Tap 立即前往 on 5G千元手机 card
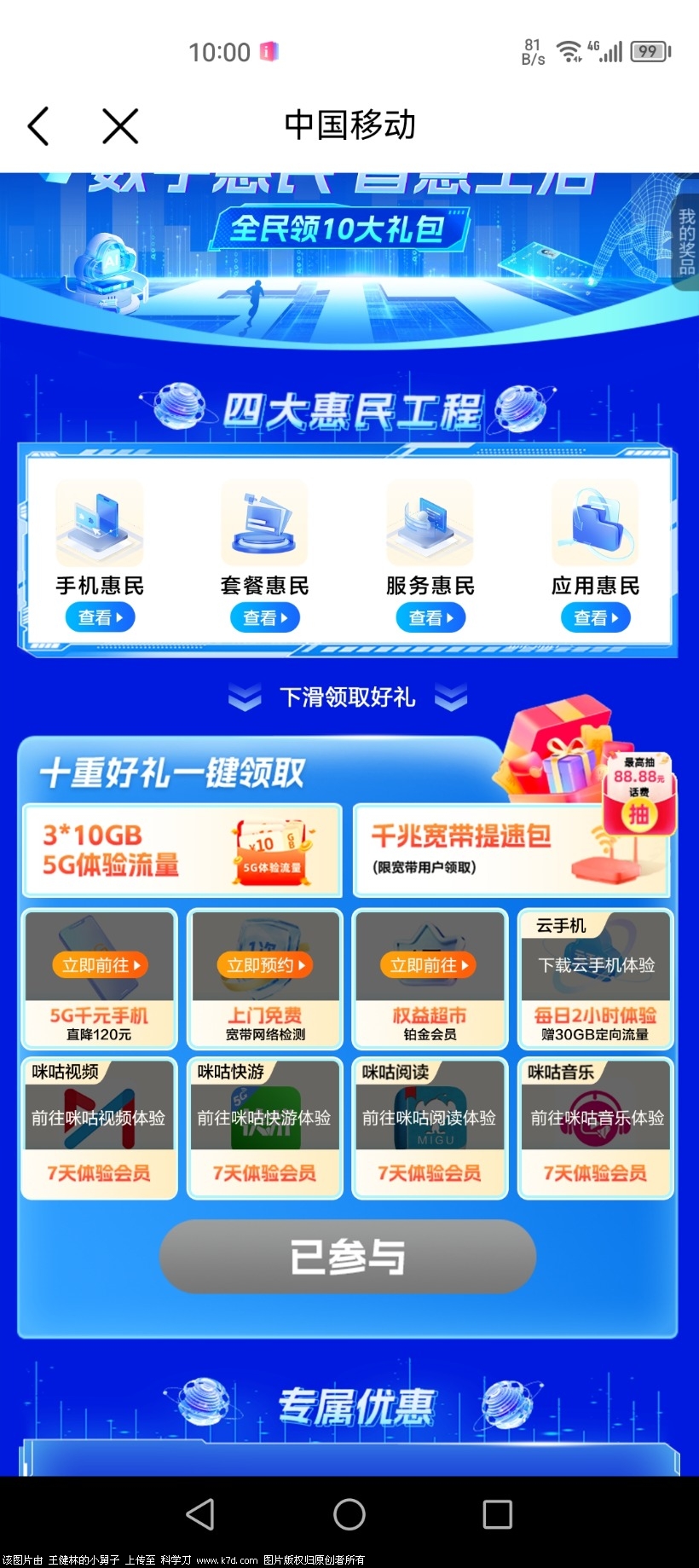699x1568 pixels. [x=101, y=965]
